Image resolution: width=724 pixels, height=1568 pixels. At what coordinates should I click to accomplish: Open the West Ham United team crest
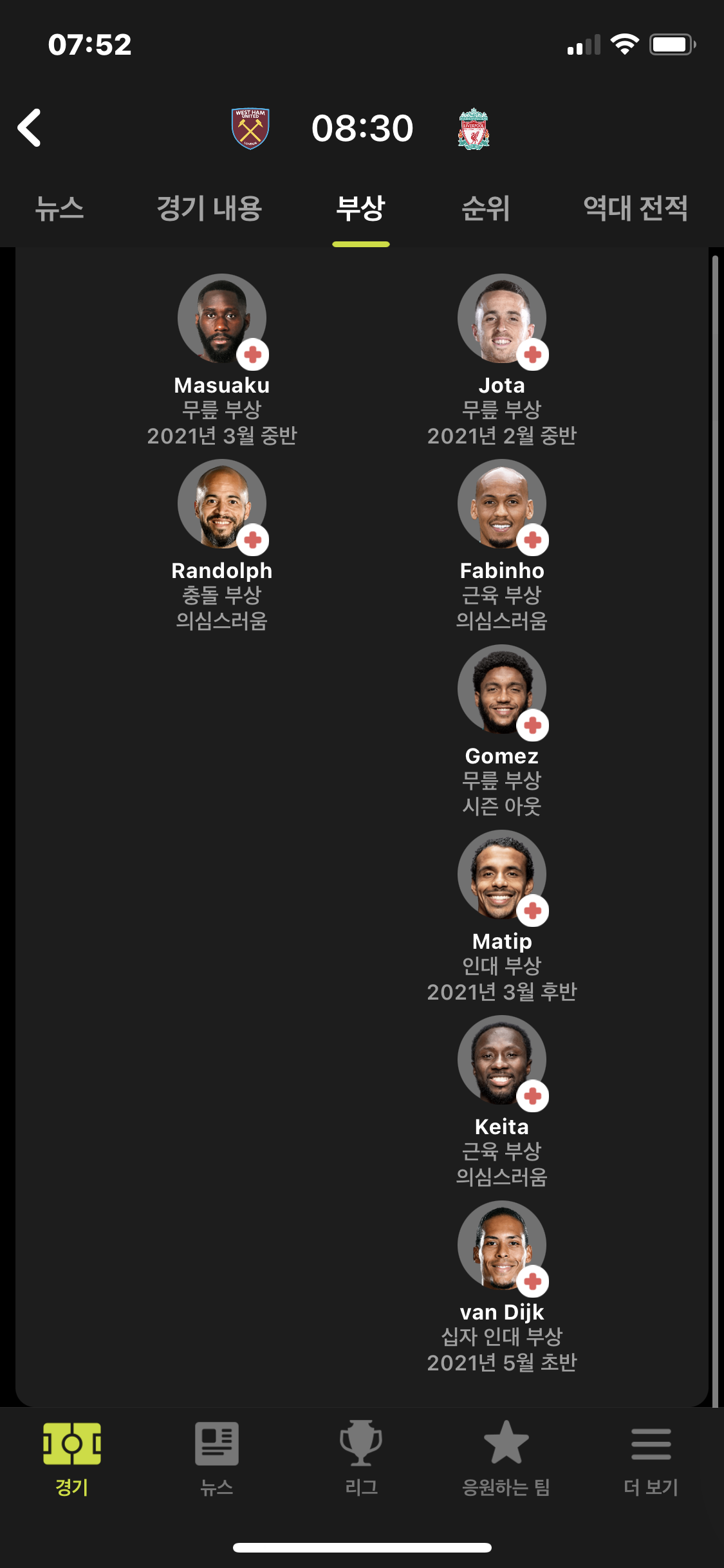[250, 128]
